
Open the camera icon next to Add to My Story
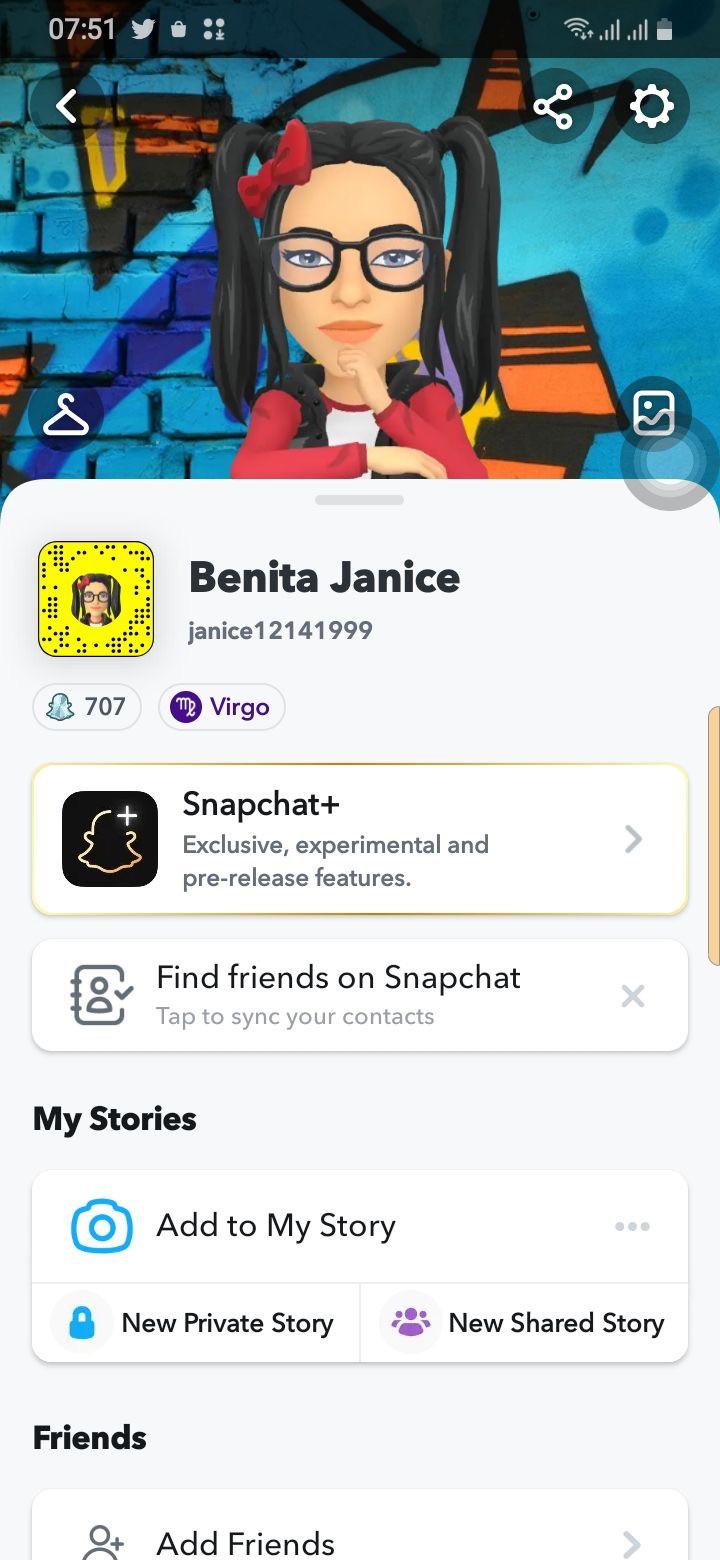(x=100, y=1225)
